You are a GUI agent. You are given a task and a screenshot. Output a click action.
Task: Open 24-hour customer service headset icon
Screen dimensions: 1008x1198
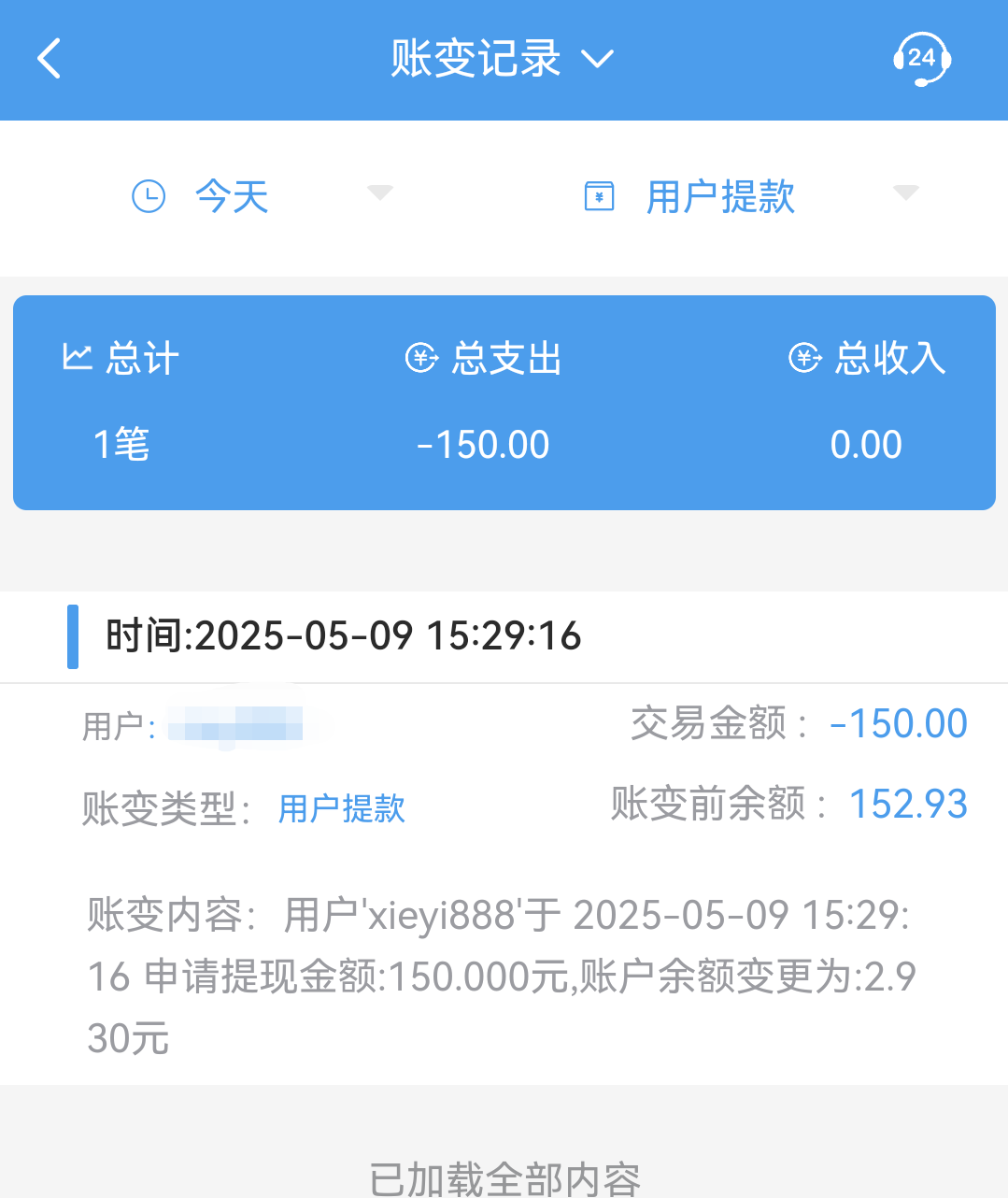(921, 60)
